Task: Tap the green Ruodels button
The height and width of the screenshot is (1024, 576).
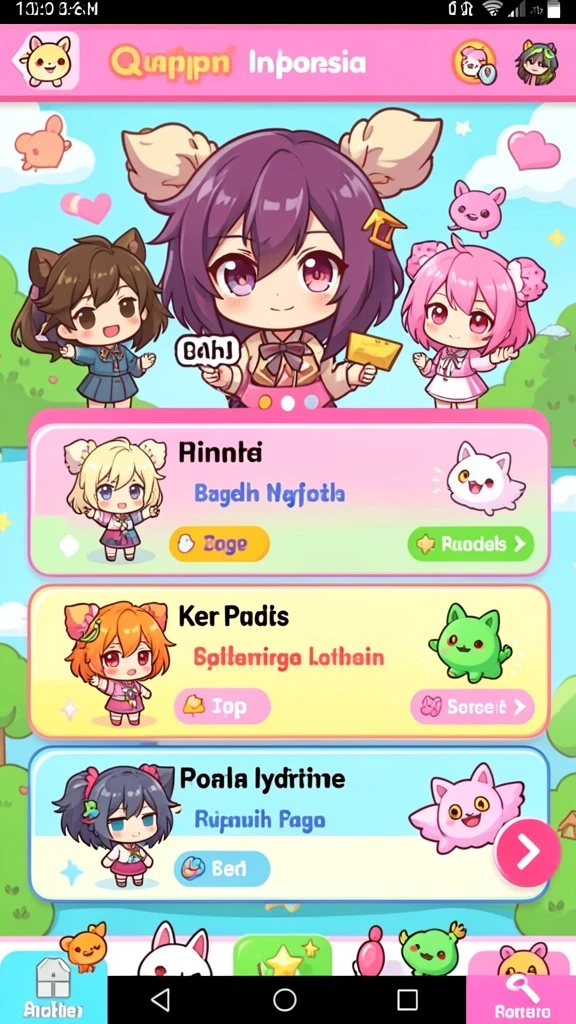Action: pos(471,544)
